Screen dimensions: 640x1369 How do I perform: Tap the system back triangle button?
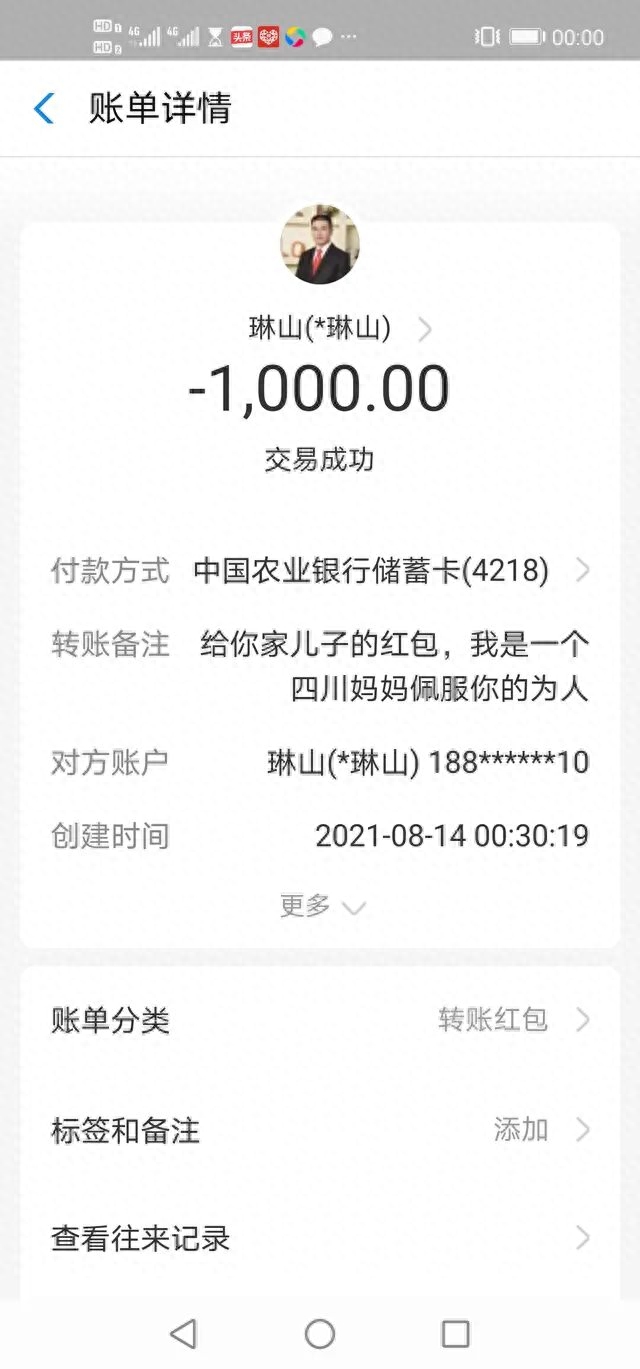pyautogui.click(x=183, y=1333)
